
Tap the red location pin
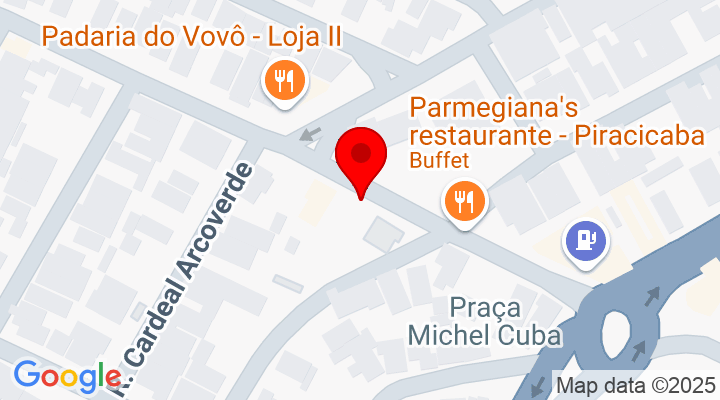coord(362,158)
